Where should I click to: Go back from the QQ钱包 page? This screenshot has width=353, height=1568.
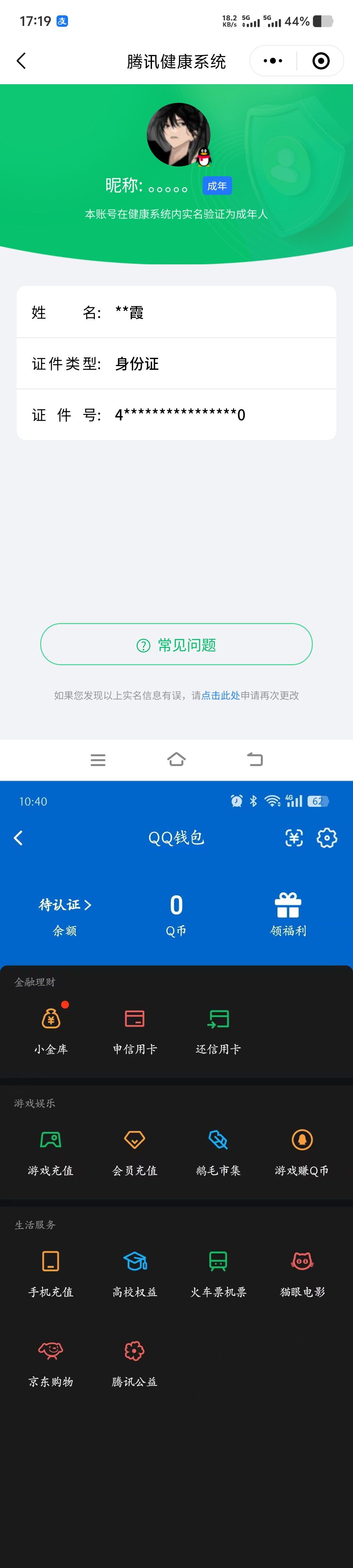(x=19, y=838)
